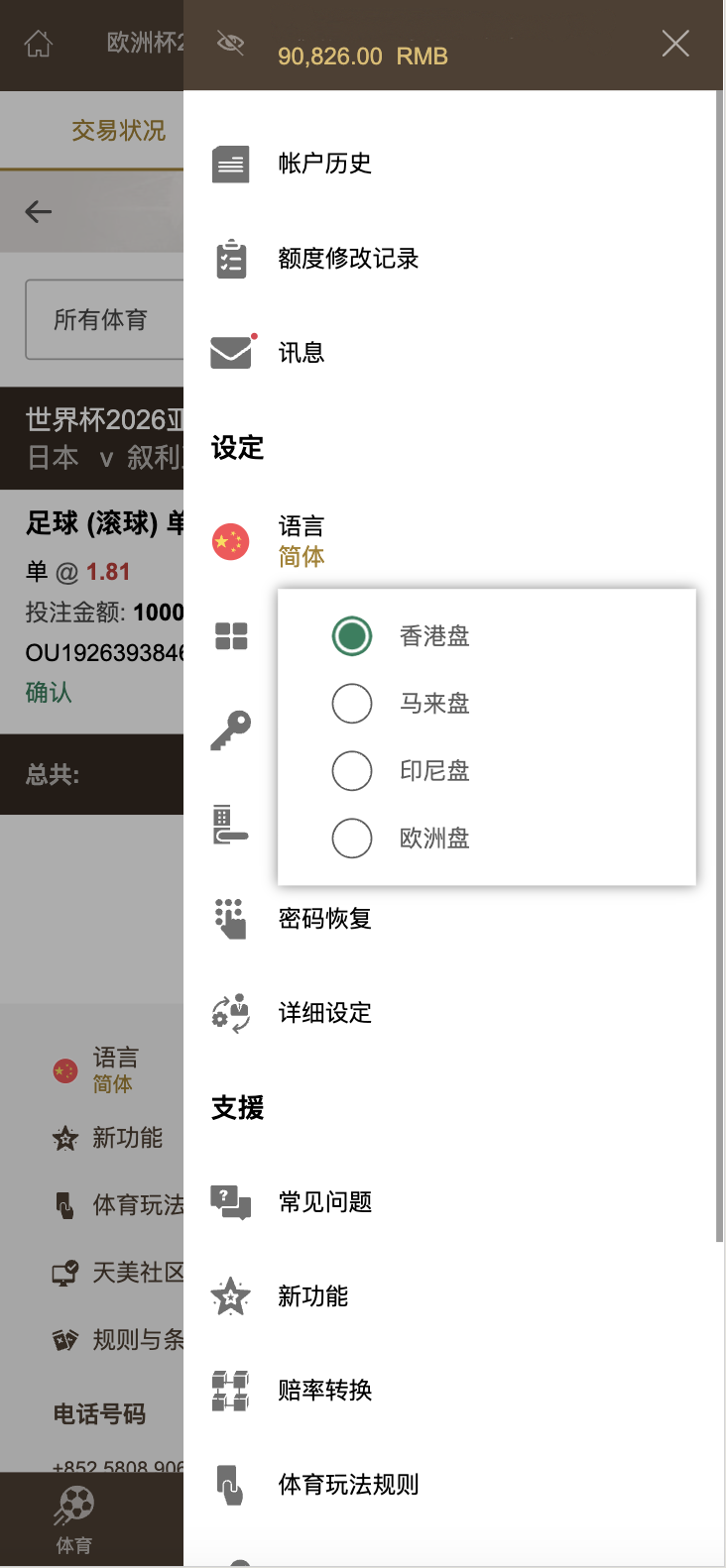Open 体育玩法规则 rules
The image size is (726, 1568).
[x=347, y=1485]
